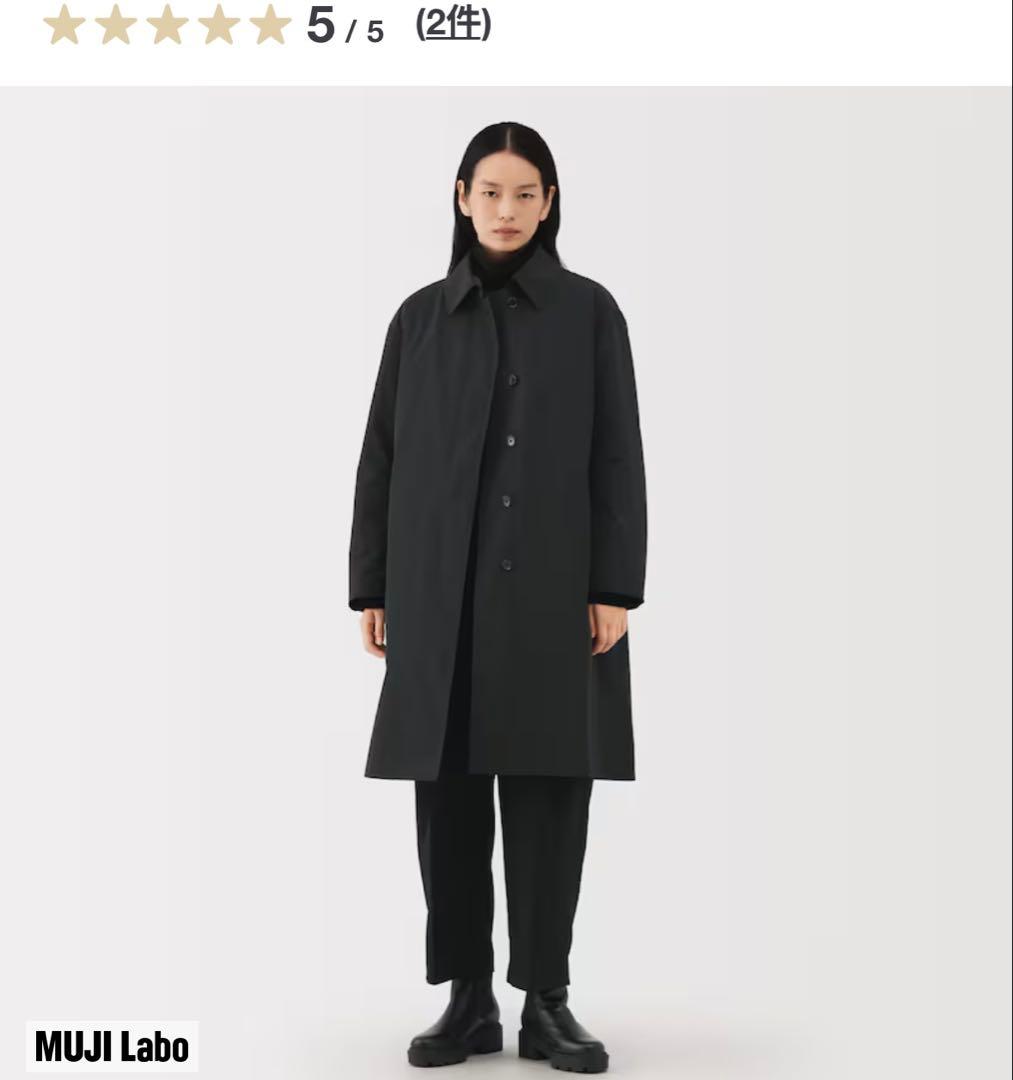Open the 2件 reviews link
The image size is (1013, 1080).
(453, 25)
